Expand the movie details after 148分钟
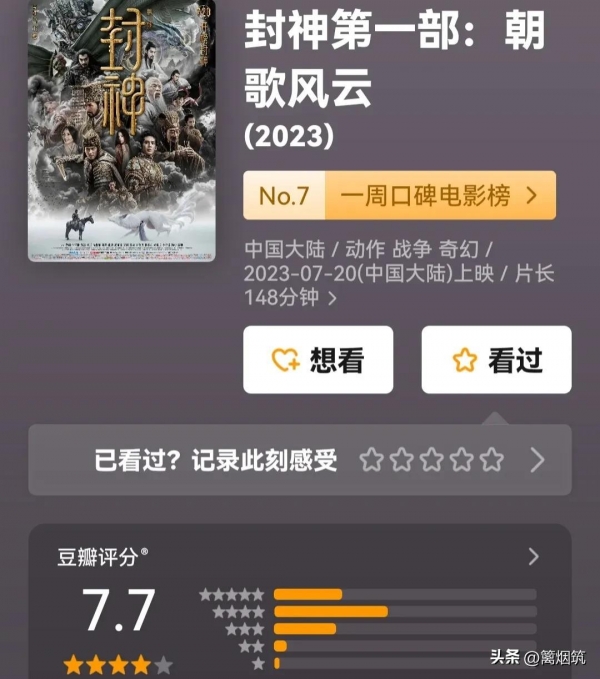The image size is (600, 679). pos(332,298)
